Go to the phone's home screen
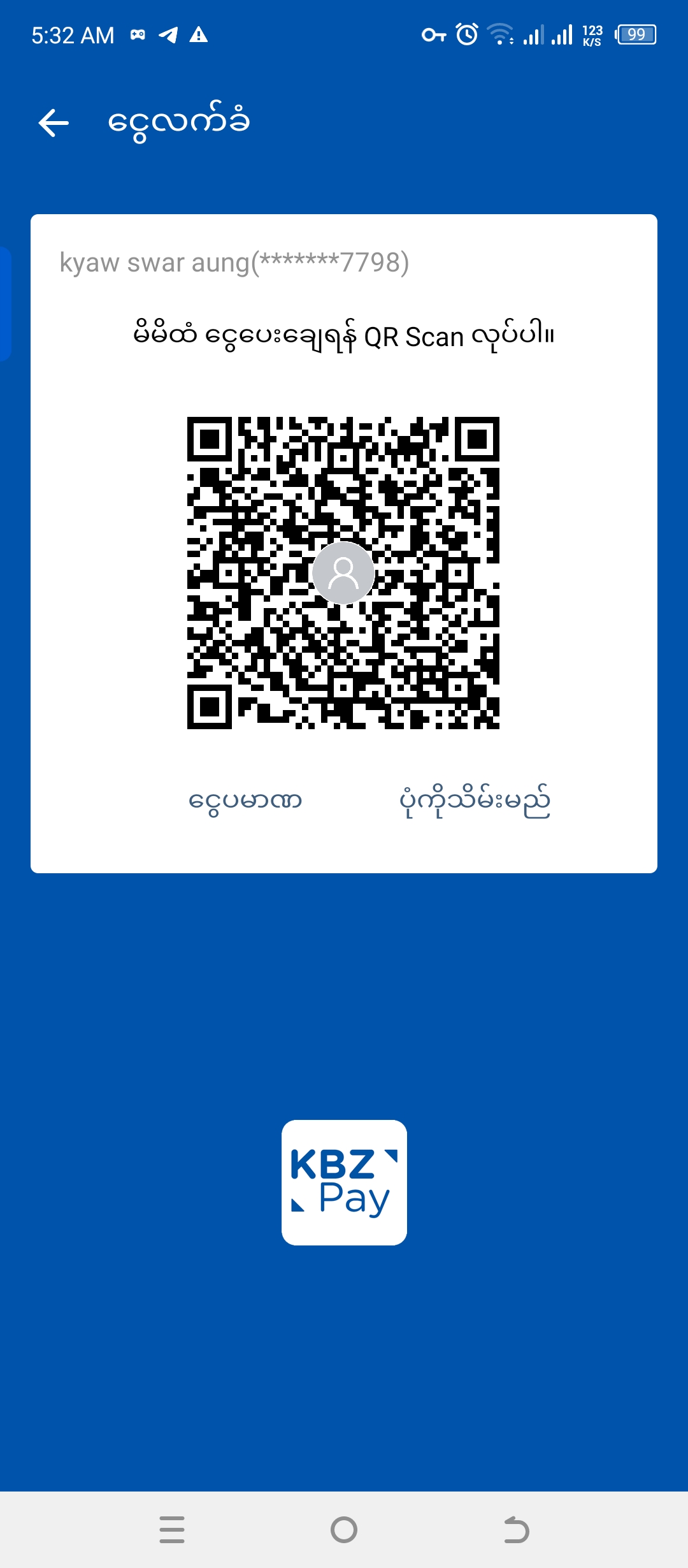The height and width of the screenshot is (1568, 688). click(x=344, y=1529)
